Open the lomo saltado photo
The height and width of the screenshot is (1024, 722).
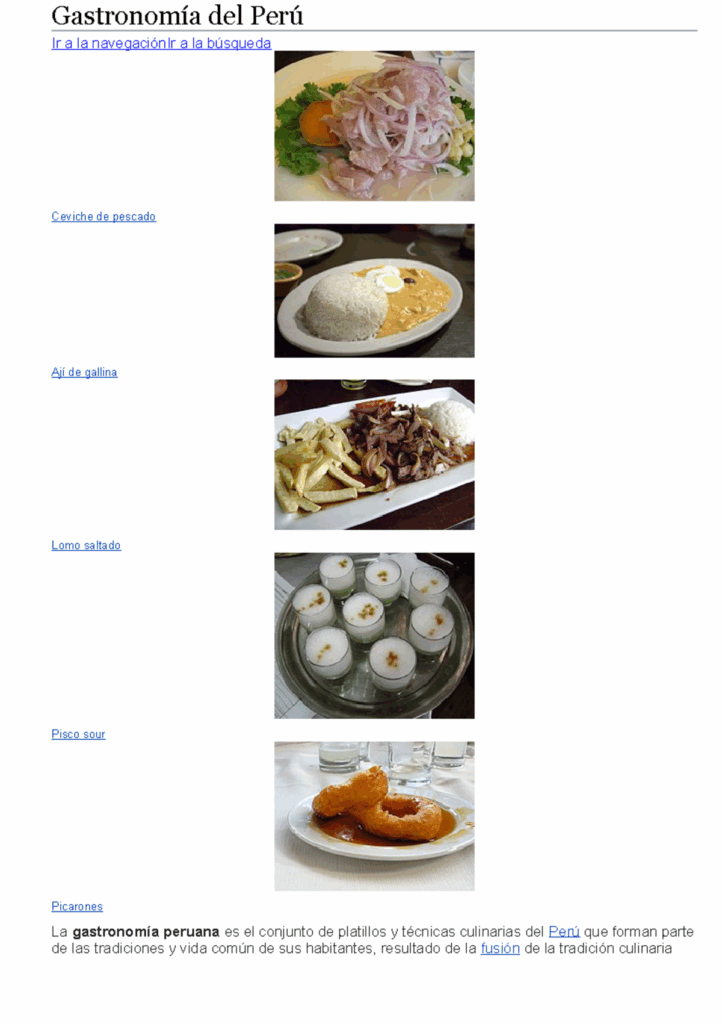(x=374, y=454)
